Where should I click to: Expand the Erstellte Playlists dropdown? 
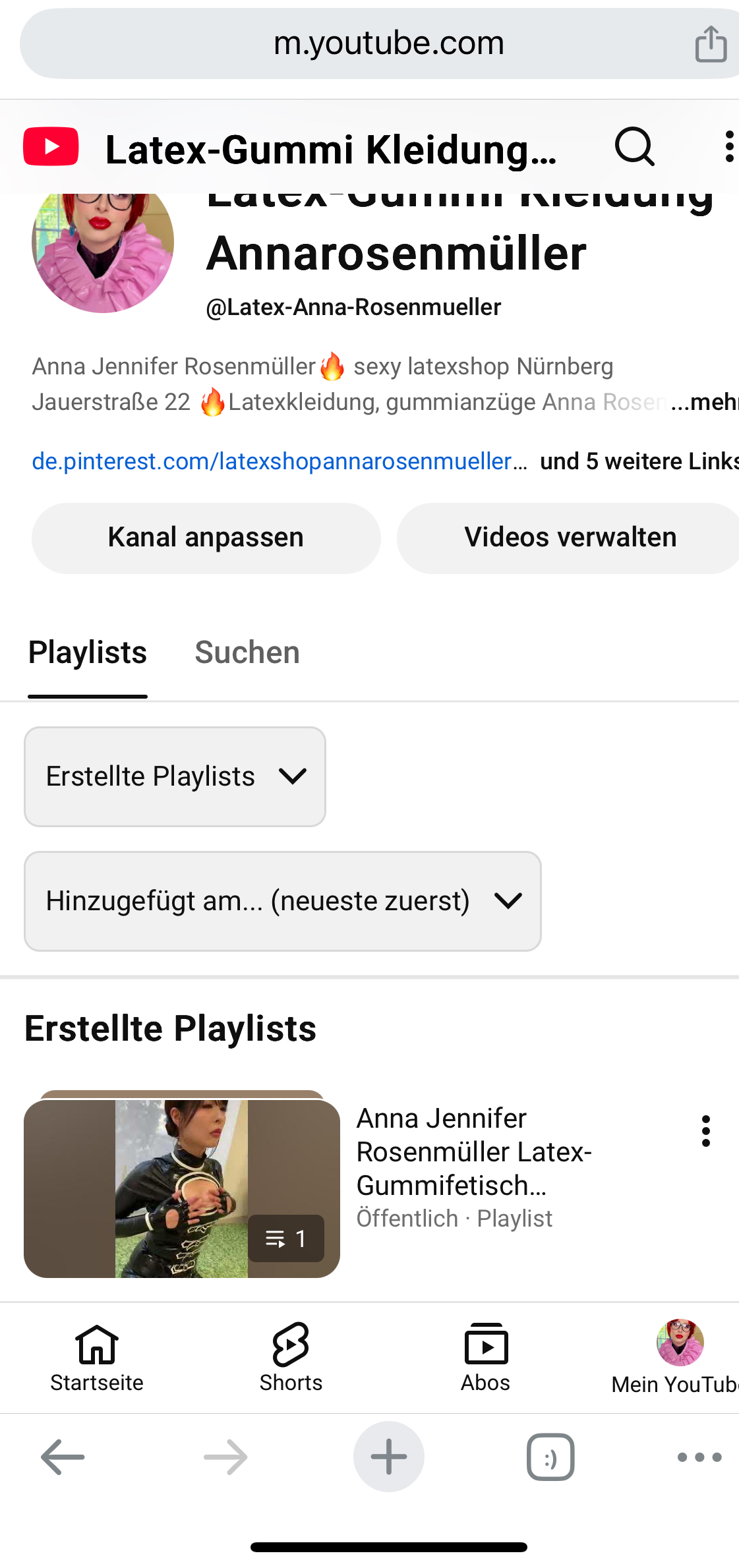[x=175, y=776]
